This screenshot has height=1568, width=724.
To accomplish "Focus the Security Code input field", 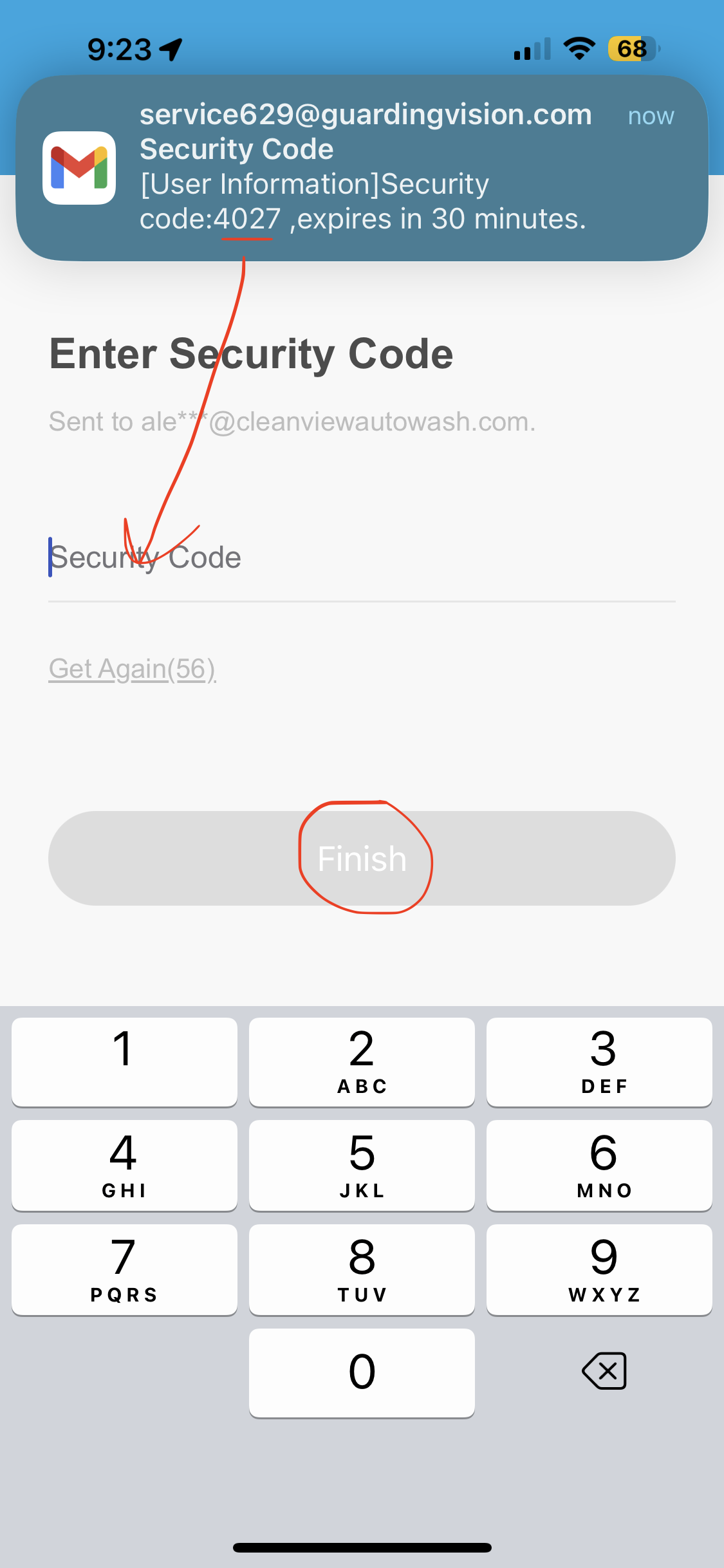I will click(x=360, y=557).
